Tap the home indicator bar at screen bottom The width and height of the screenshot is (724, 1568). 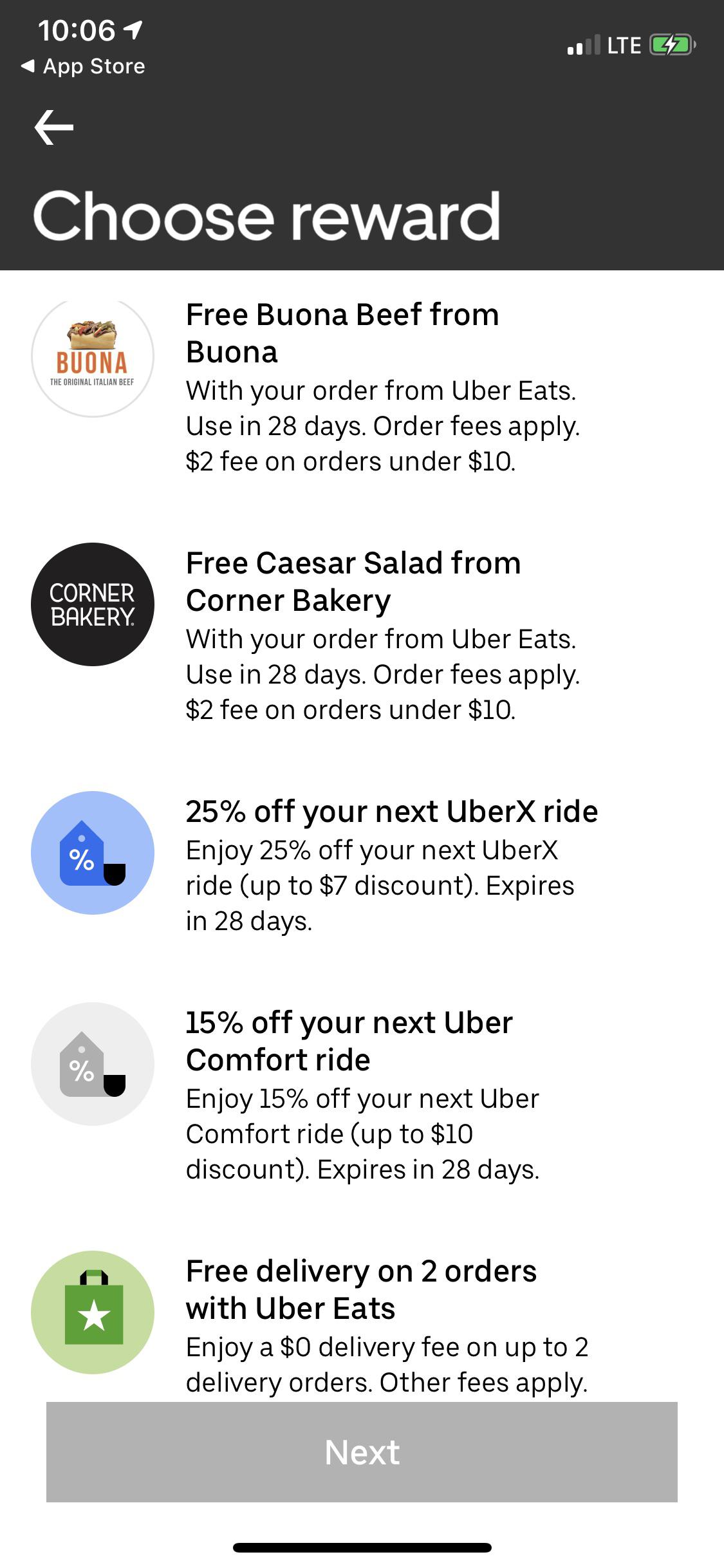coord(362,1547)
